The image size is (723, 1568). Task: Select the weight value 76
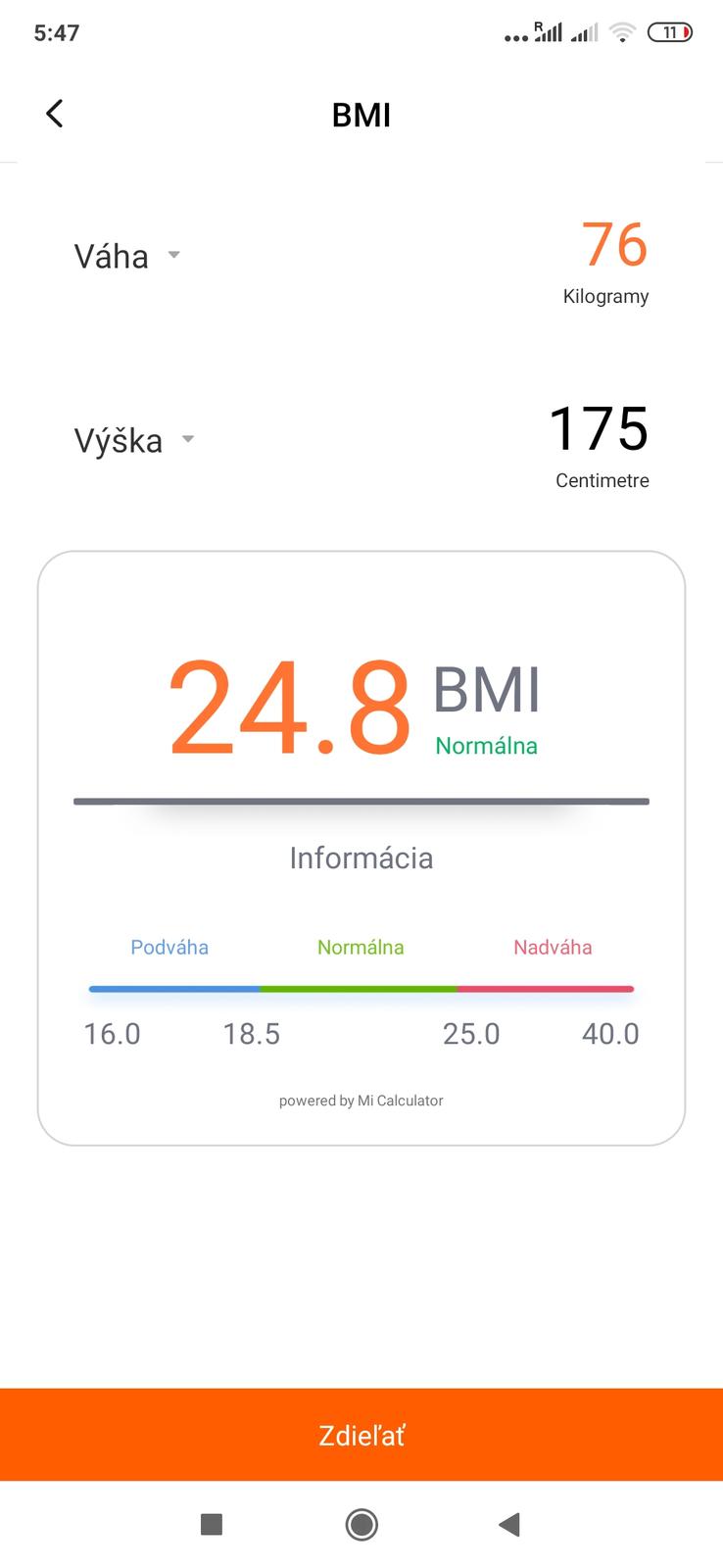click(614, 245)
